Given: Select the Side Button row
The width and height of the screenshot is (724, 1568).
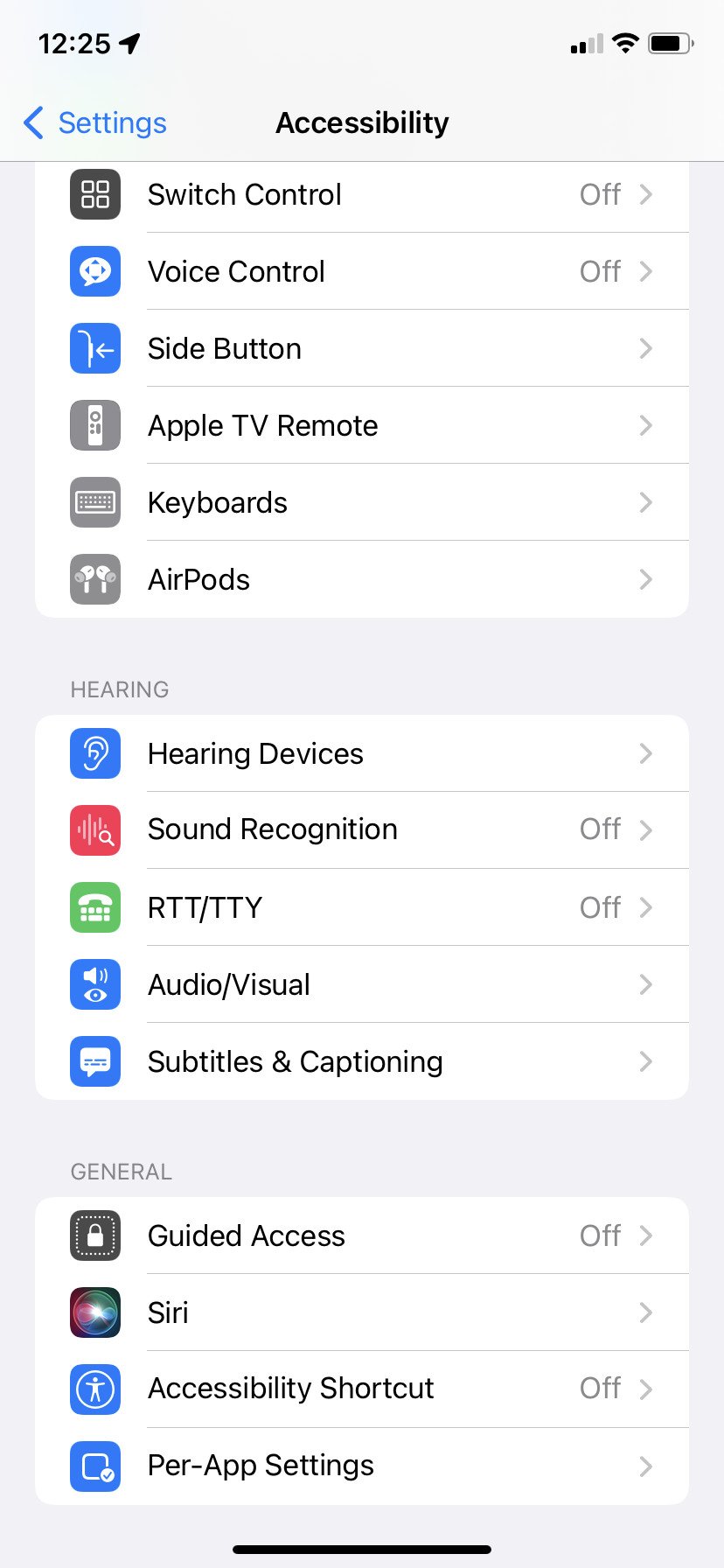Looking at the screenshot, I should [x=362, y=348].
